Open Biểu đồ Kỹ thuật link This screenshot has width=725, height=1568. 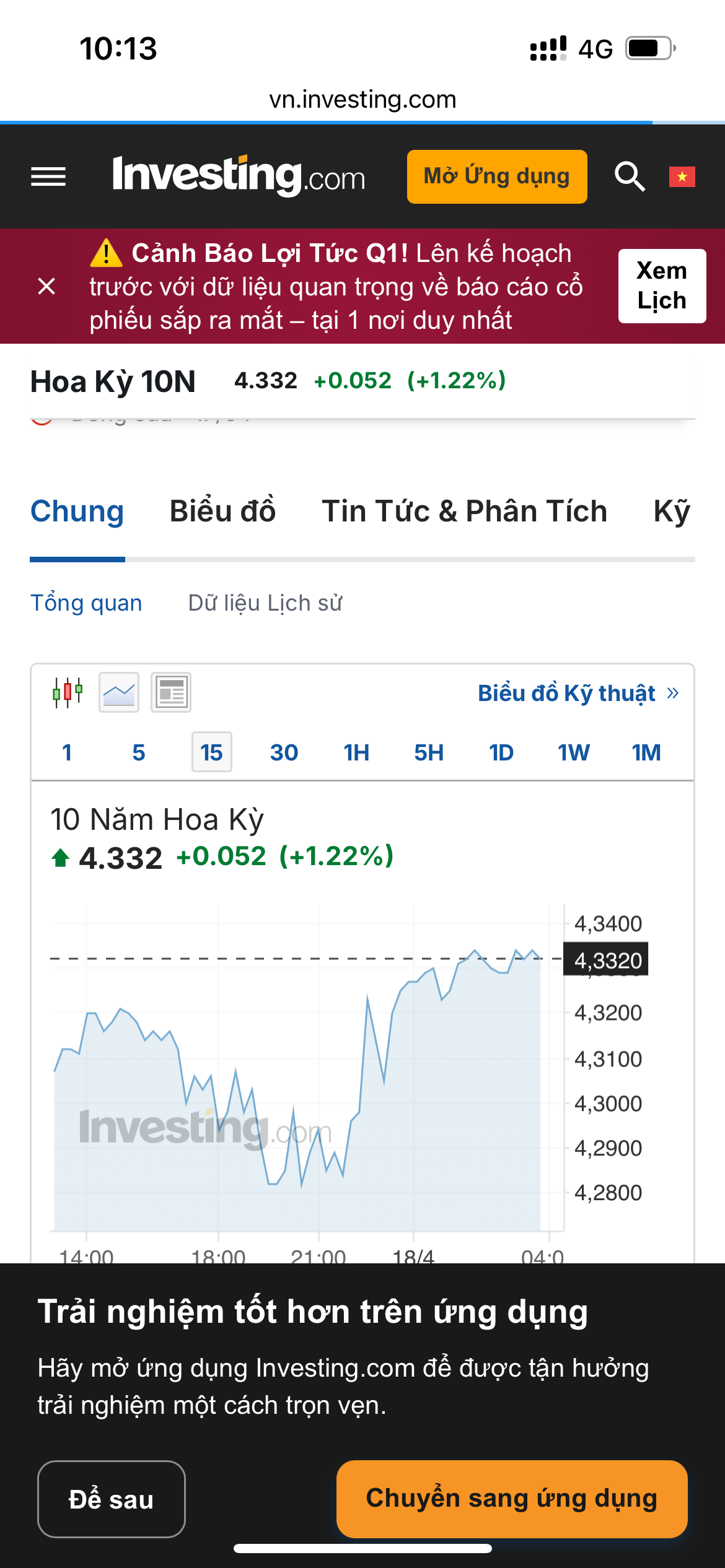pos(578,693)
